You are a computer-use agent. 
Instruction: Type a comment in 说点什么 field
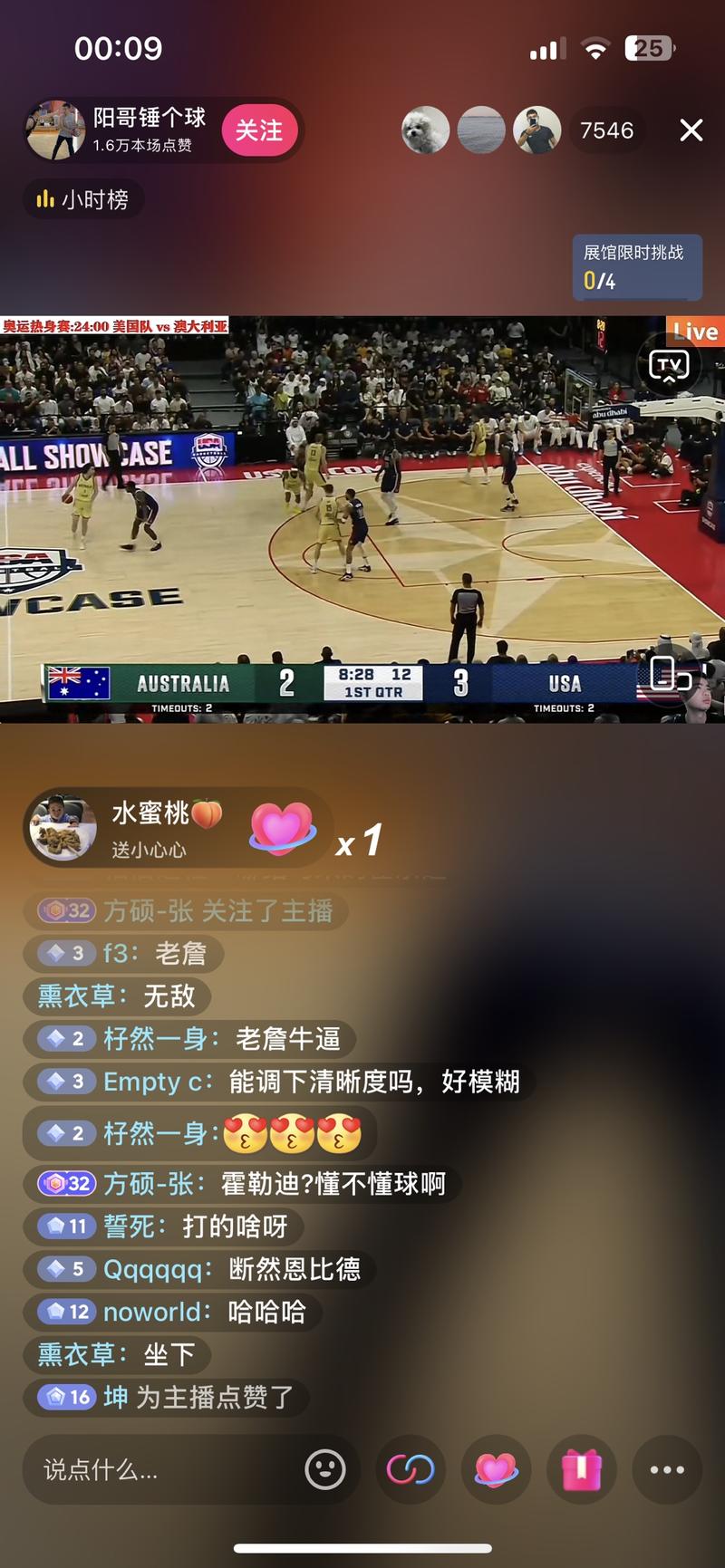(x=163, y=1469)
